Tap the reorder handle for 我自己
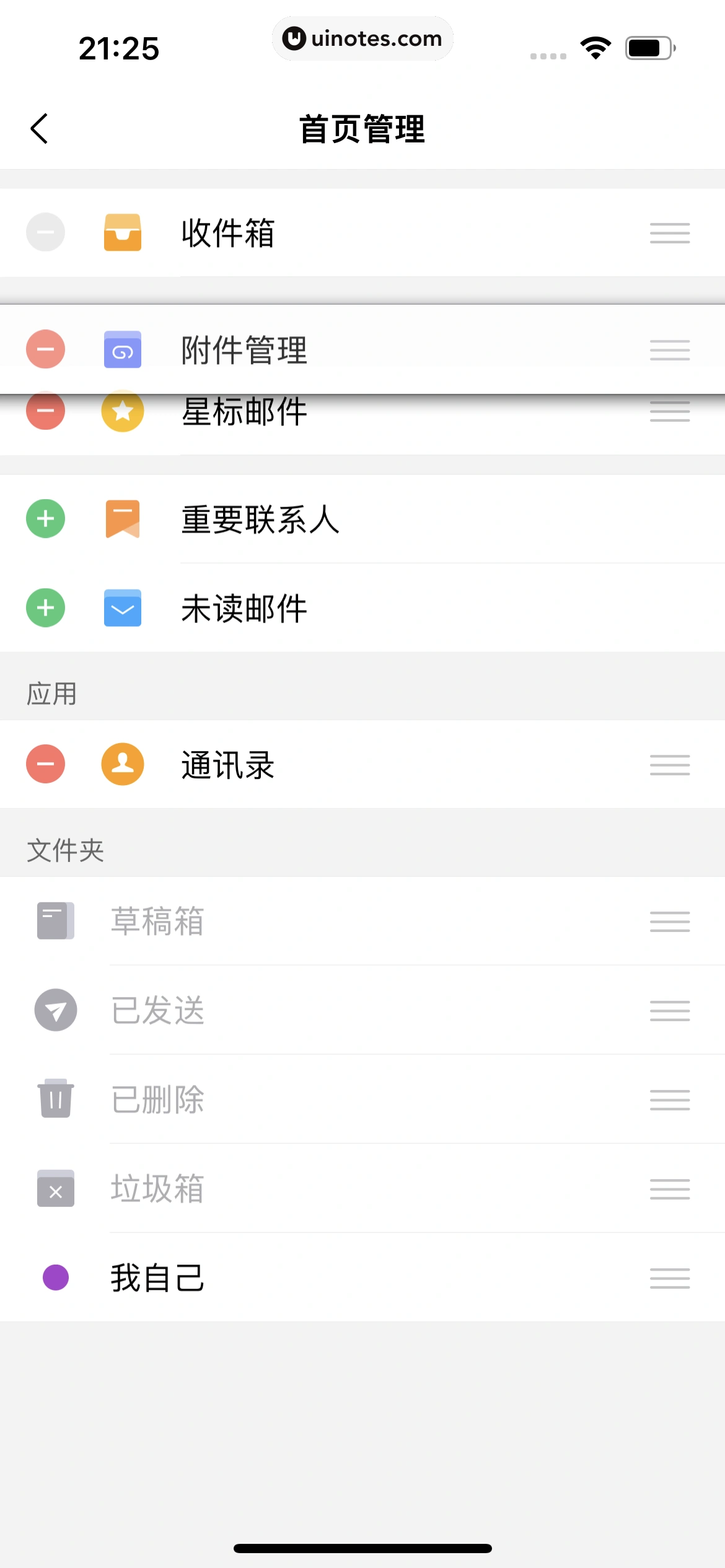 [669, 1278]
